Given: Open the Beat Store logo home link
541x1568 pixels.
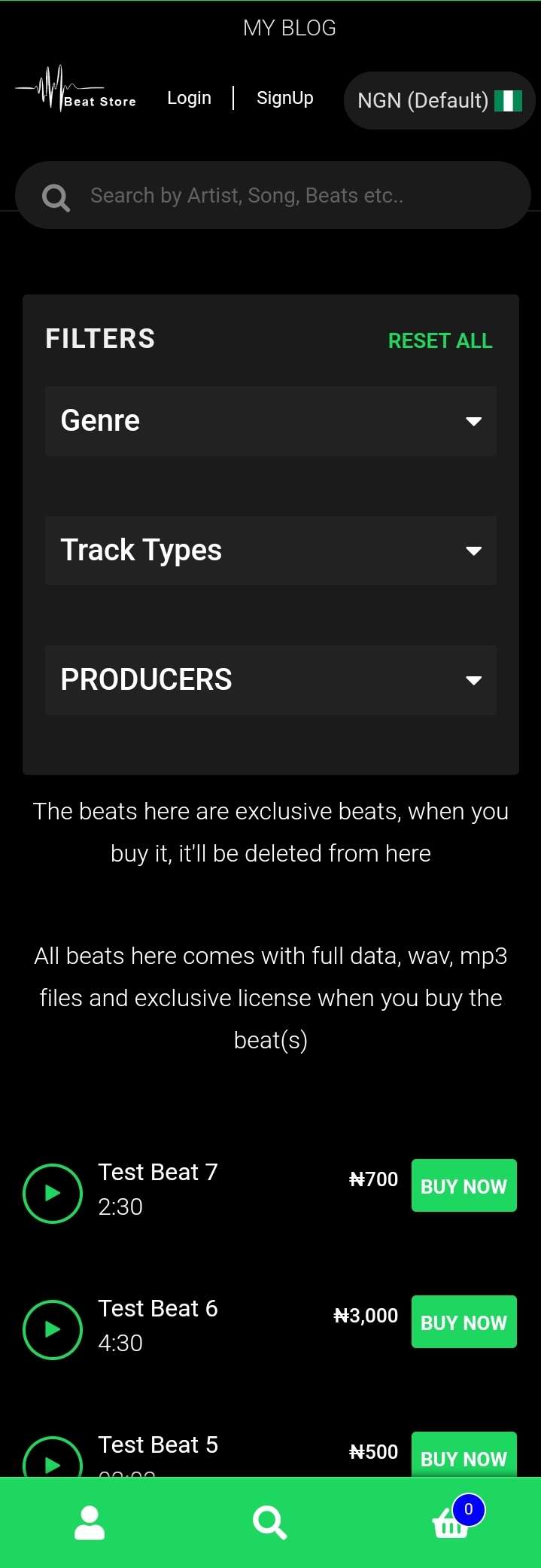Looking at the screenshot, I should [75, 90].
